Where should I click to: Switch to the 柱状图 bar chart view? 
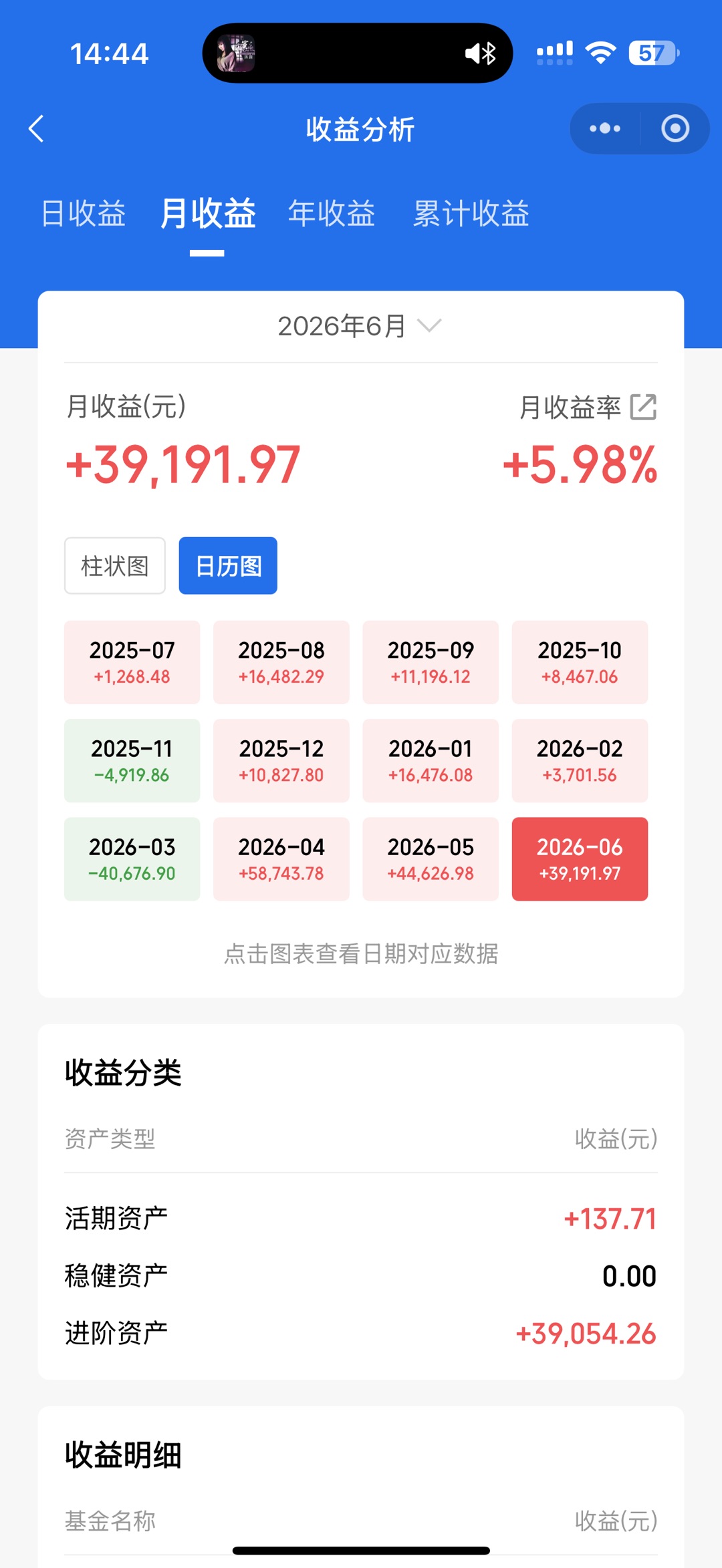tap(115, 566)
